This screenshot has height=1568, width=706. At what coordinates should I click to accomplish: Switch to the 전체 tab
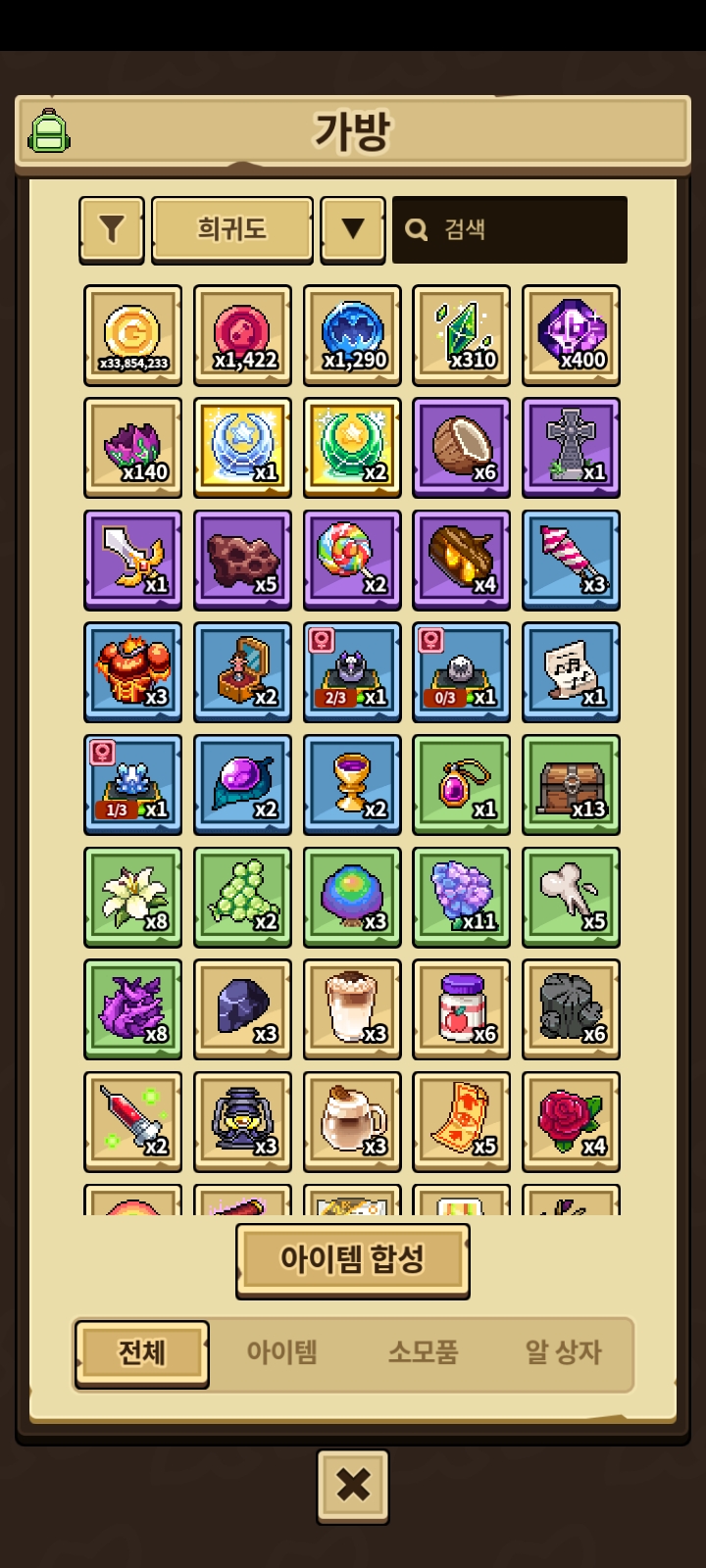click(142, 1353)
